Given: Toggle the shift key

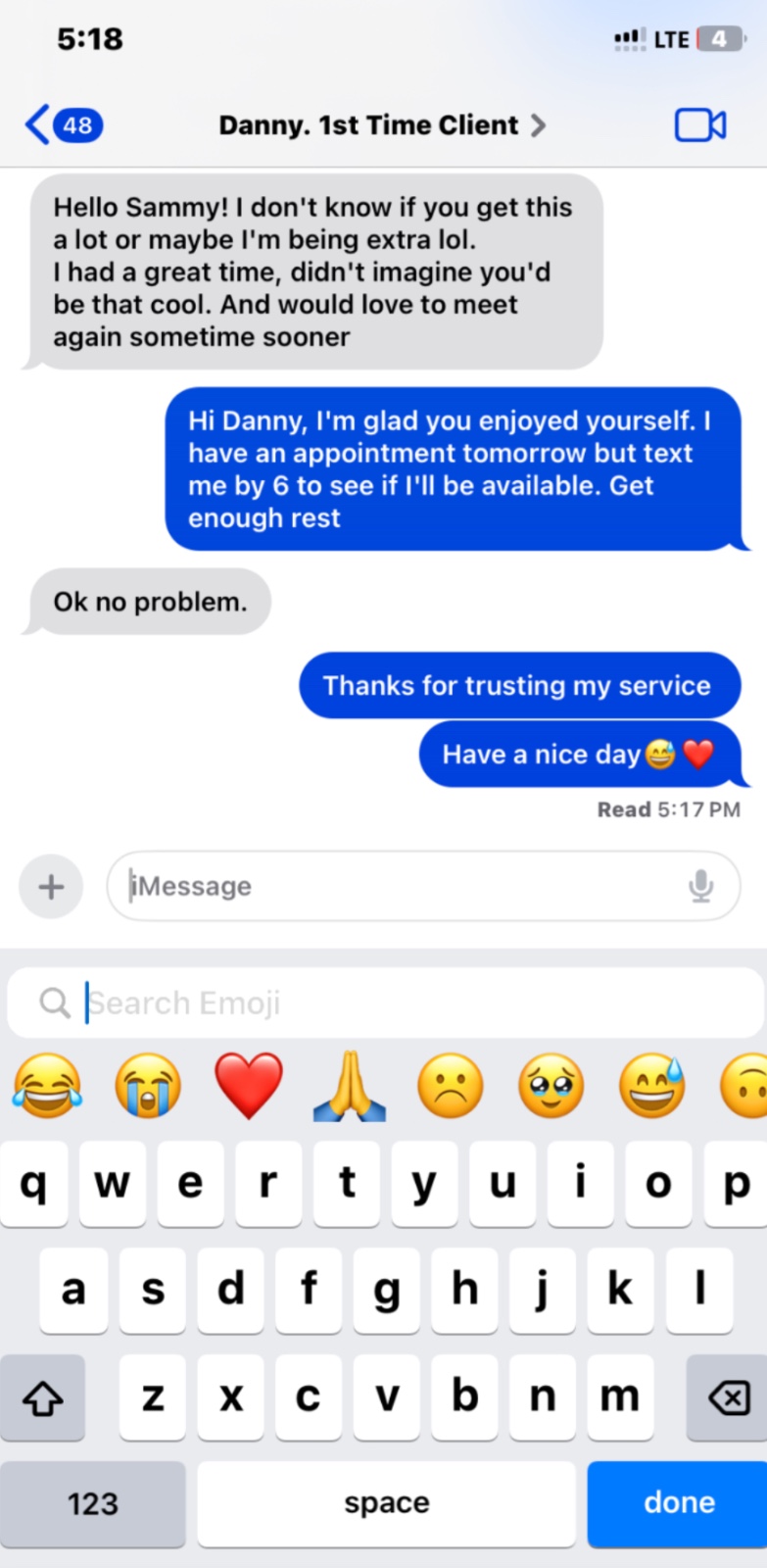Looking at the screenshot, I should 42,1397.
